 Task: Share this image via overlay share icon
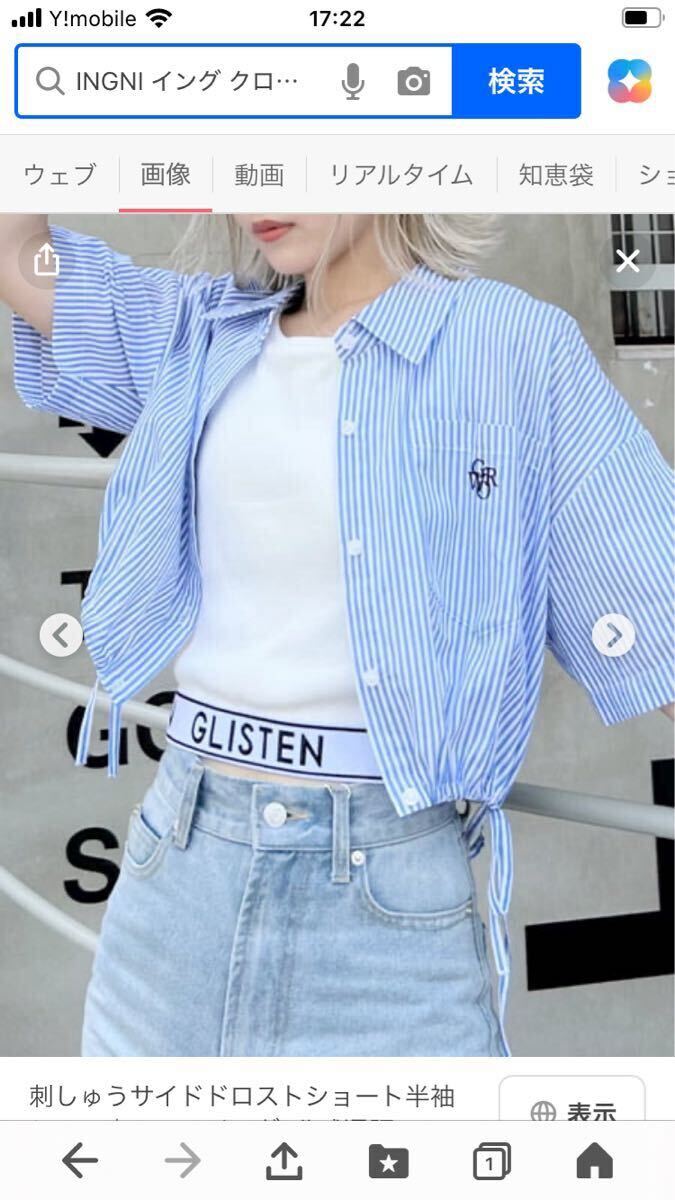tap(46, 261)
